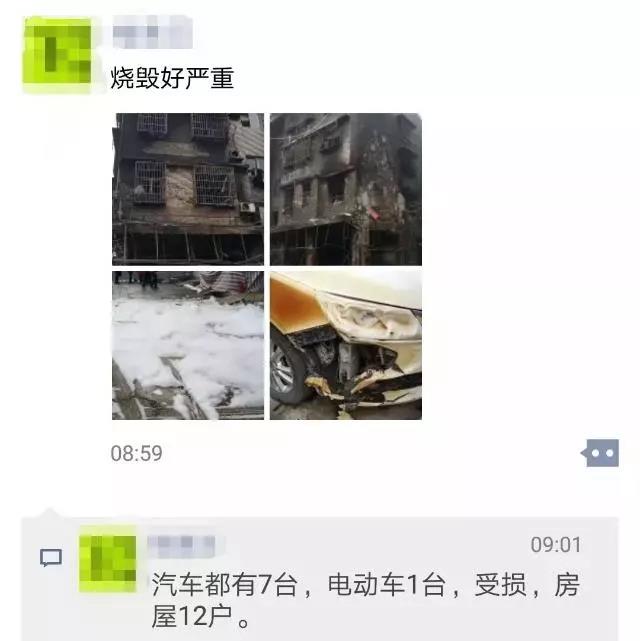Open the commenter's avatar beside the 09:01 comment
Viewport: 640px width, 641px height.
pyautogui.click(x=107, y=563)
